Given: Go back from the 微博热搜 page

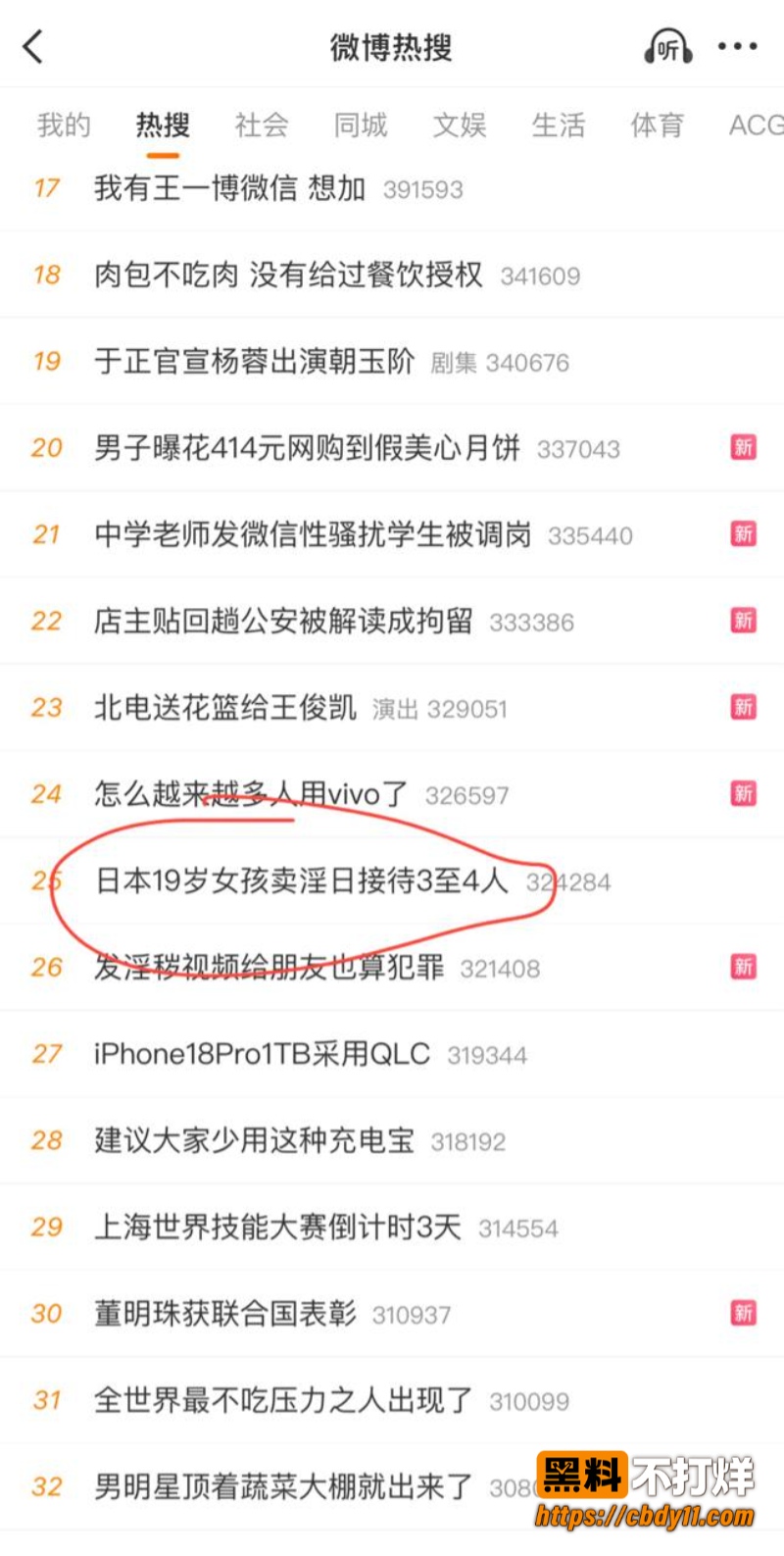Looking at the screenshot, I should tap(33, 46).
